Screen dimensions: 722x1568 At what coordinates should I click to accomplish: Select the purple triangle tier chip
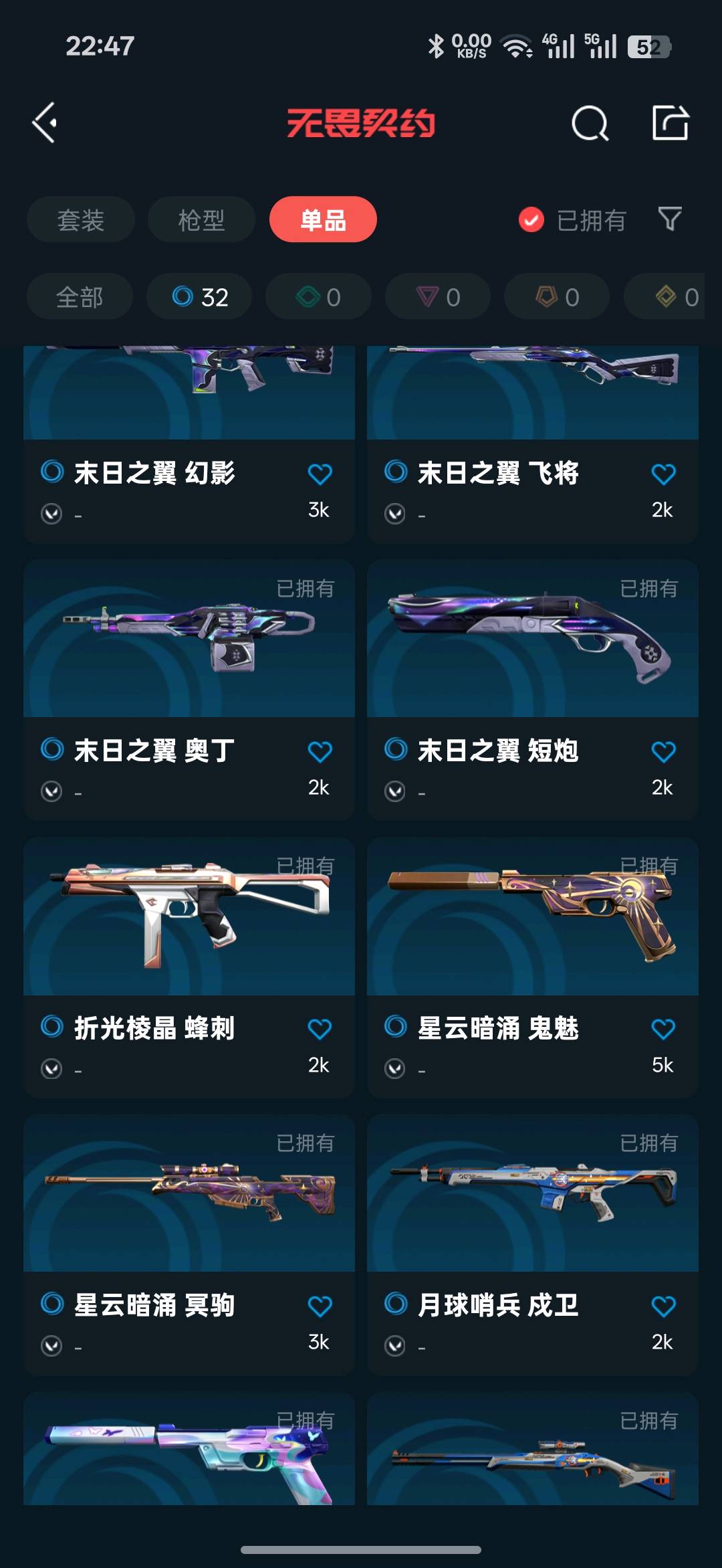coord(437,297)
